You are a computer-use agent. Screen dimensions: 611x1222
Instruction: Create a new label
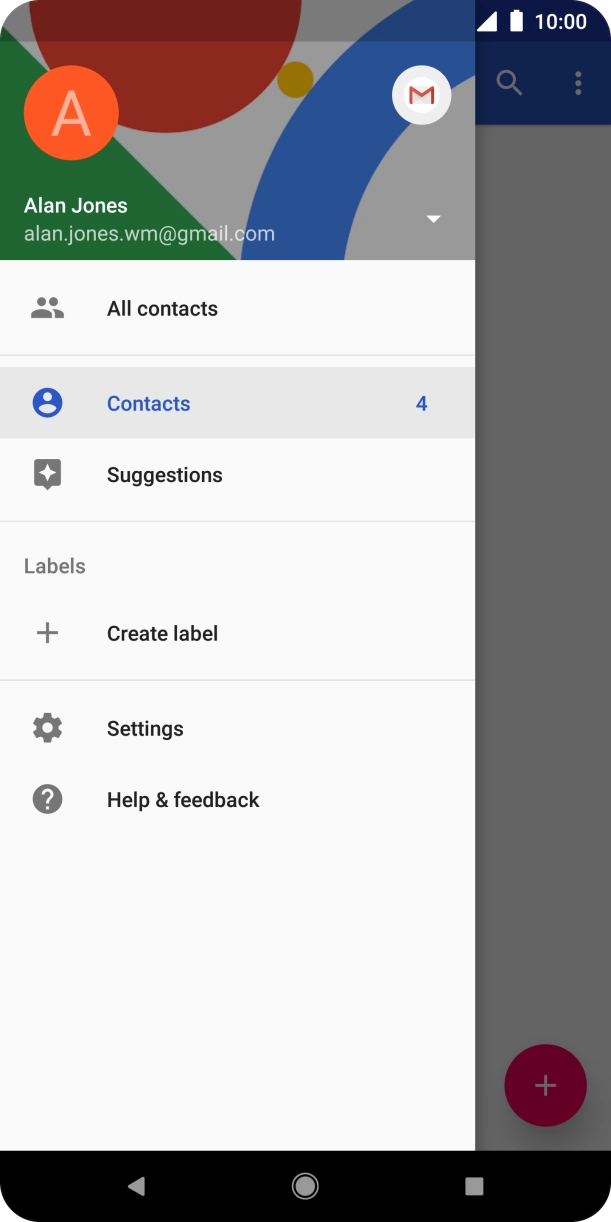click(162, 633)
